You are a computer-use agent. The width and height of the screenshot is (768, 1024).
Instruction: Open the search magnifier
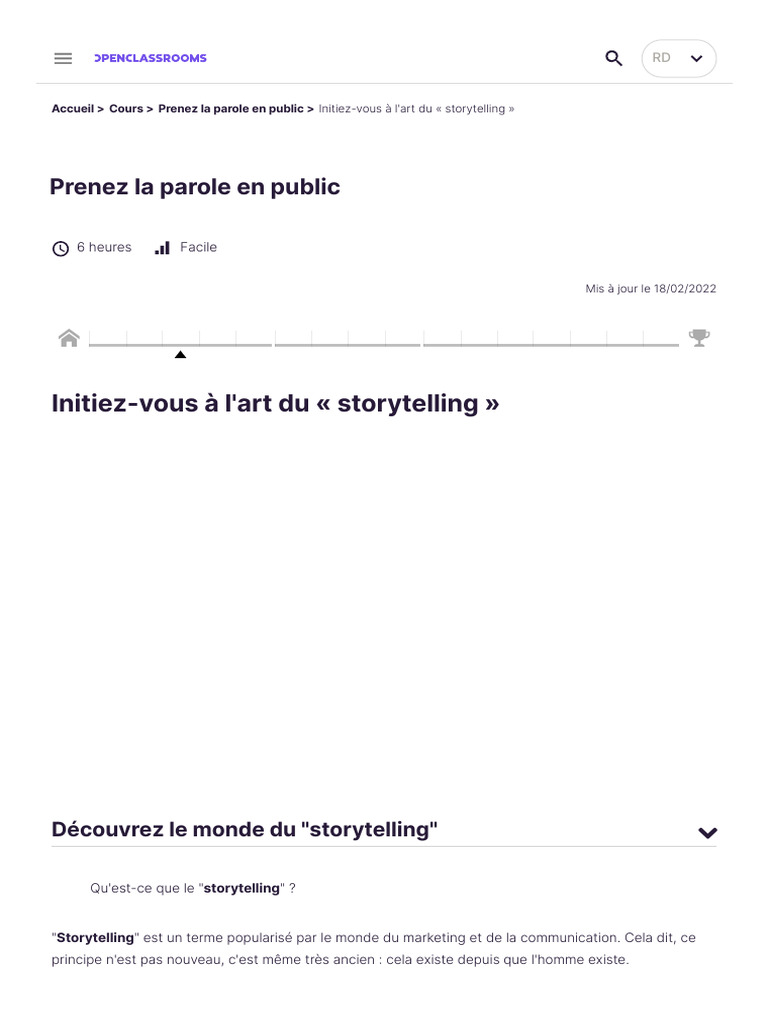point(613,58)
